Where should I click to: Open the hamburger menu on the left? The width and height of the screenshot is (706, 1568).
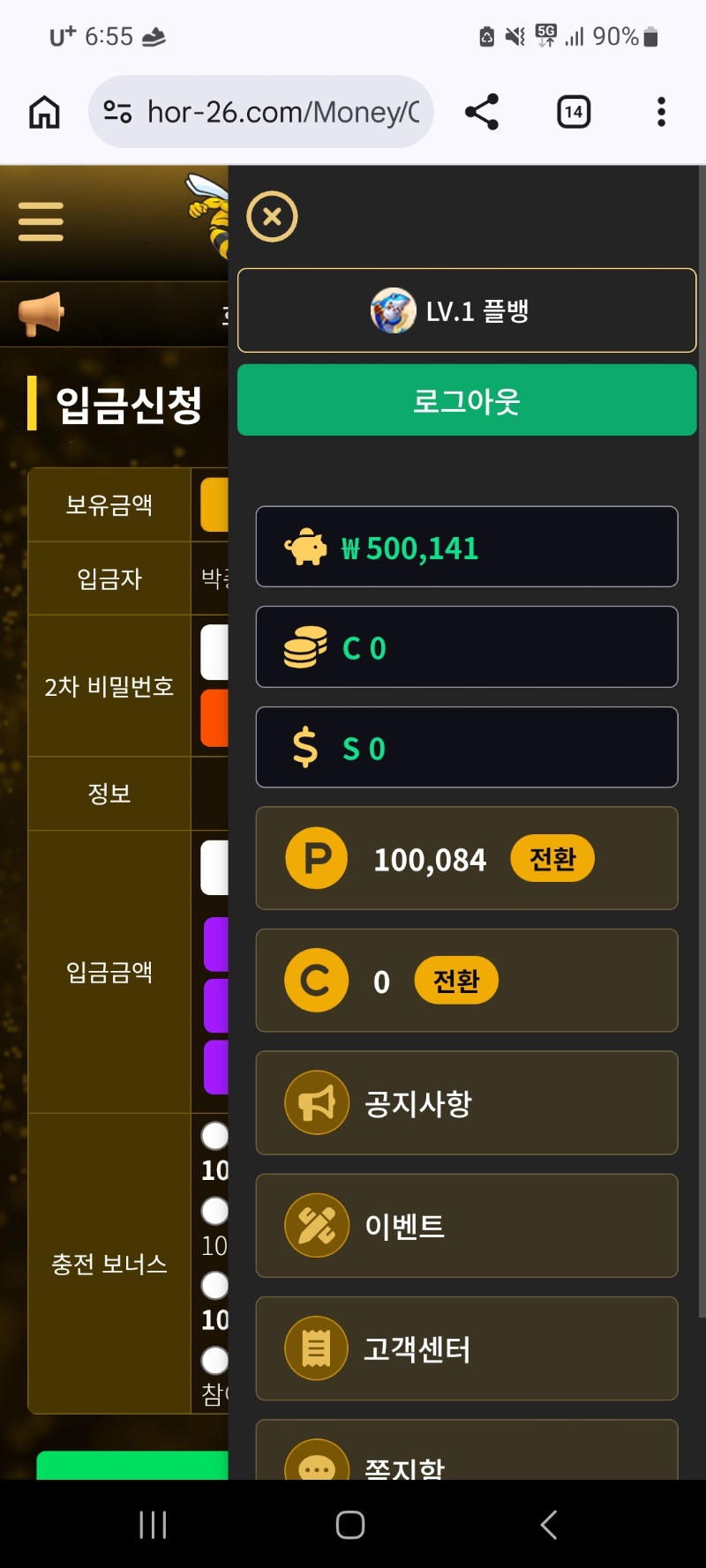41,221
